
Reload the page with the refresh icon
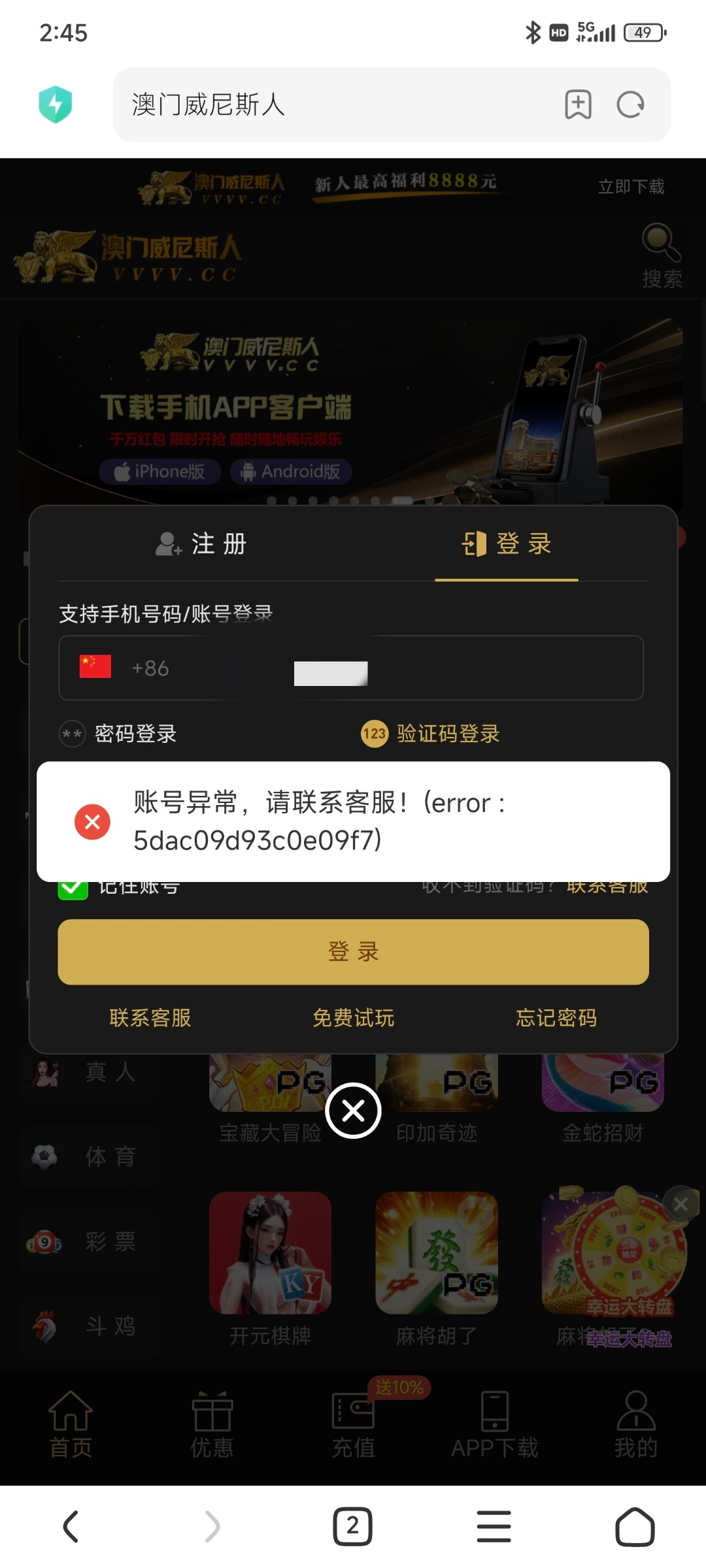630,105
